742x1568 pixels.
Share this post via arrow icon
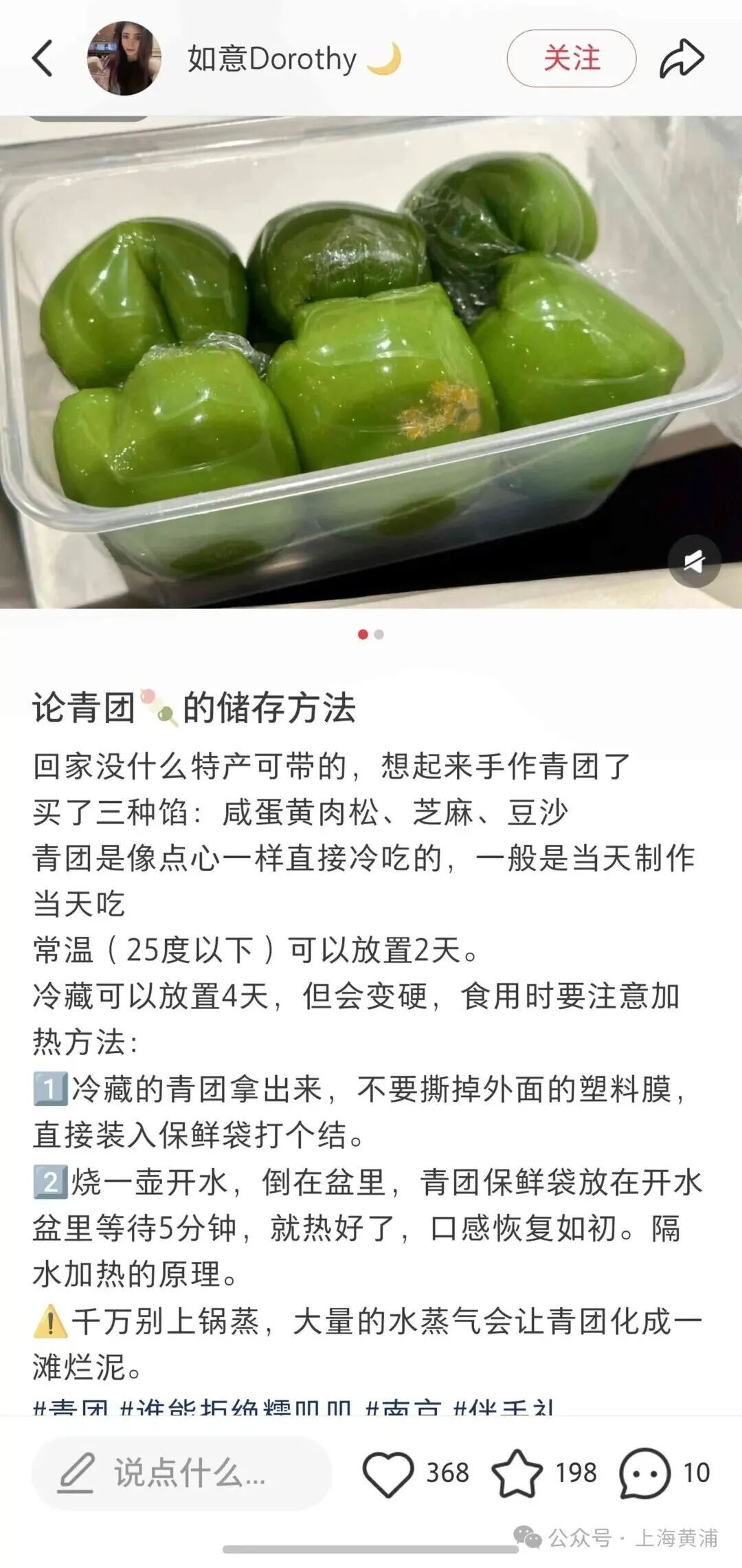coord(681,58)
